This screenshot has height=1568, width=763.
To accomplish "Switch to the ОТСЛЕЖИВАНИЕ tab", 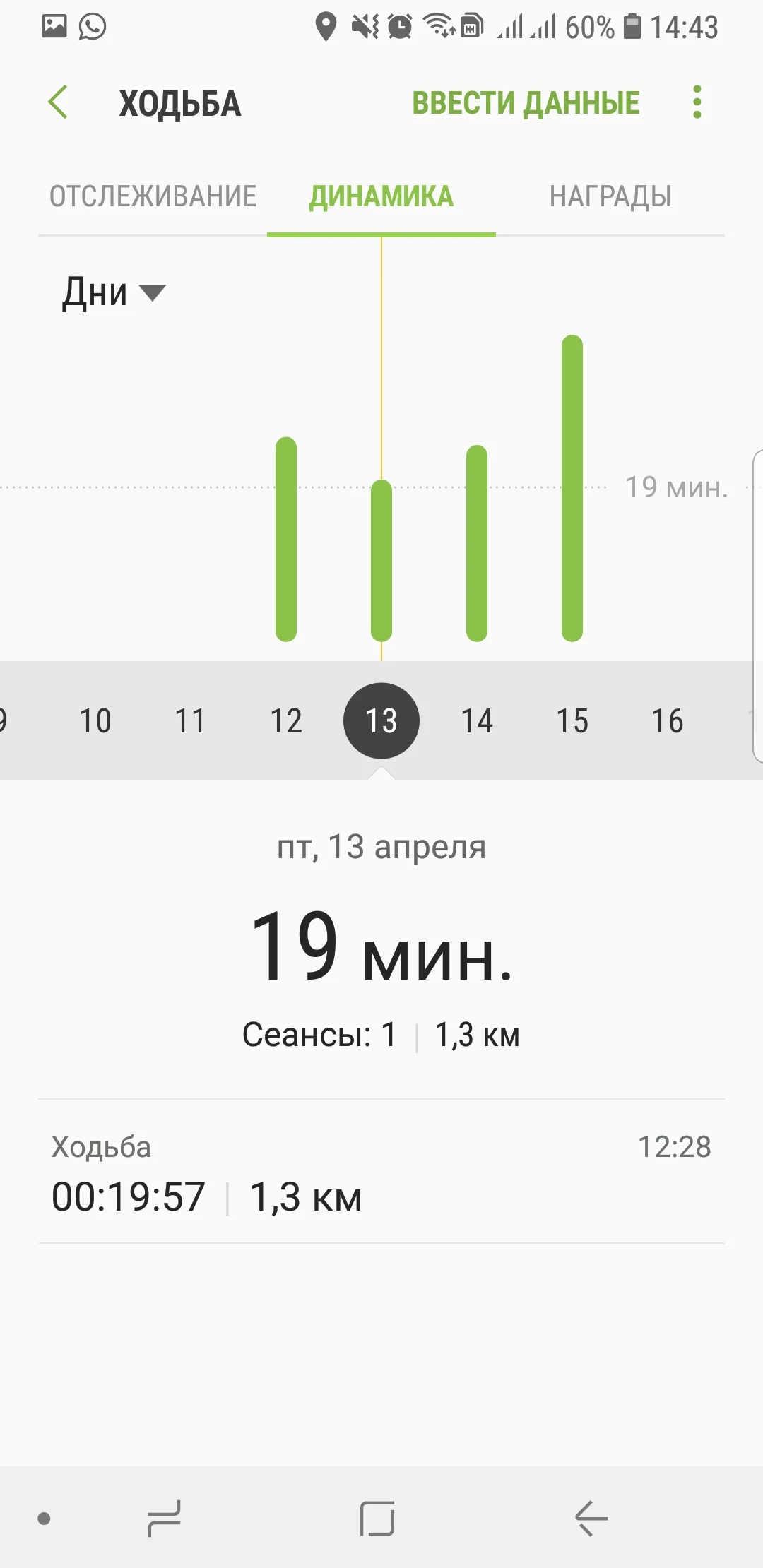I will (153, 196).
